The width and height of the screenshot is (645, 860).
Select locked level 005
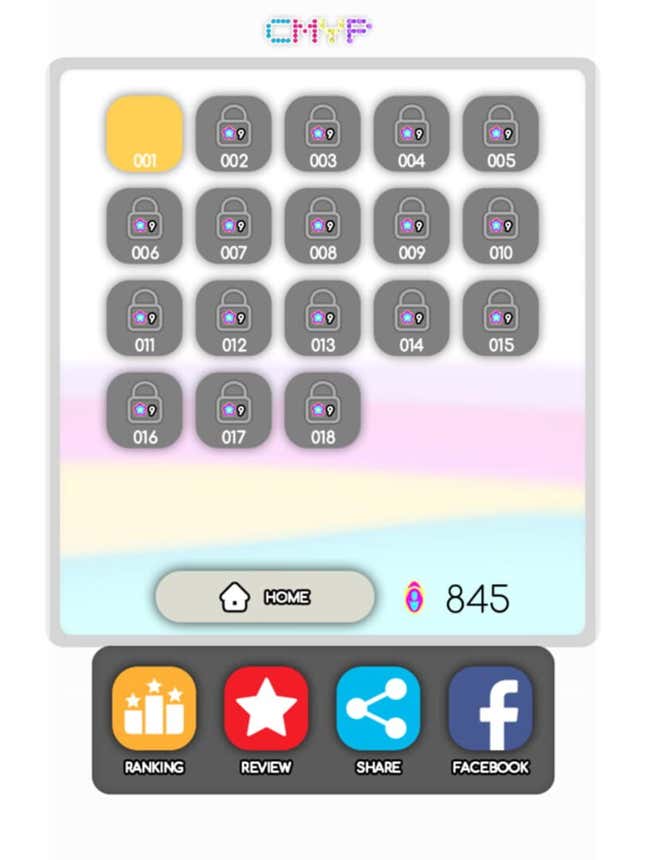tap(501, 133)
